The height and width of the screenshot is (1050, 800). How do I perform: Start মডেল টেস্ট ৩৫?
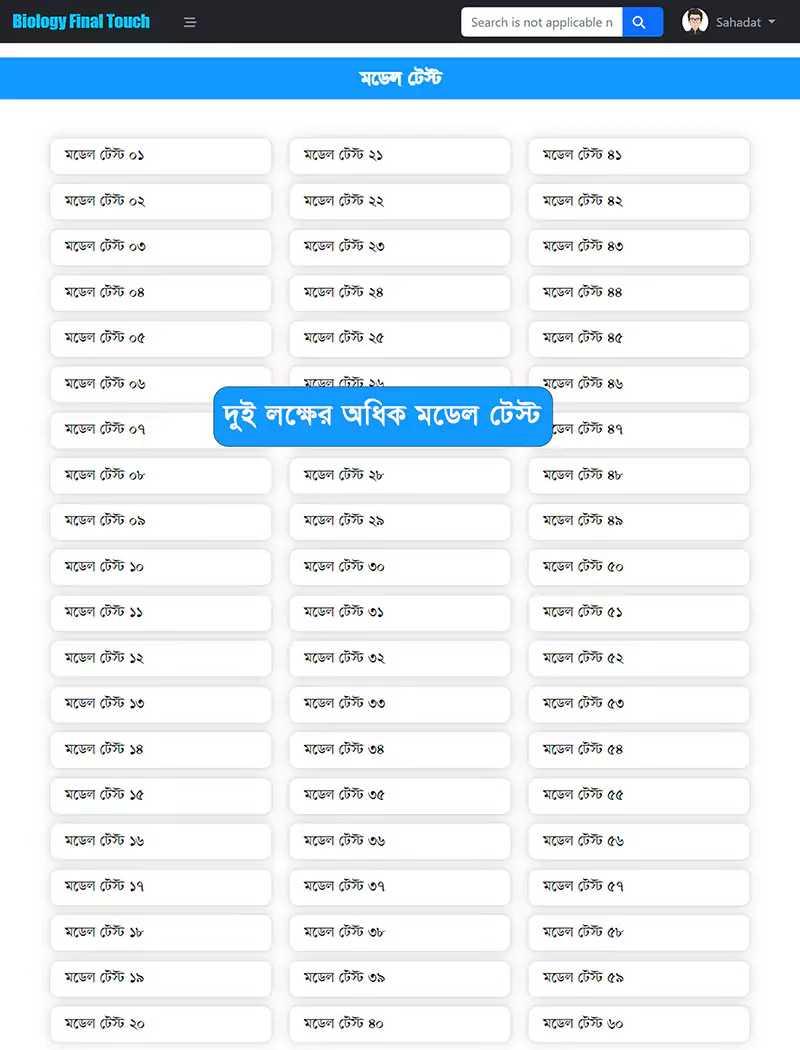[399, 795]
